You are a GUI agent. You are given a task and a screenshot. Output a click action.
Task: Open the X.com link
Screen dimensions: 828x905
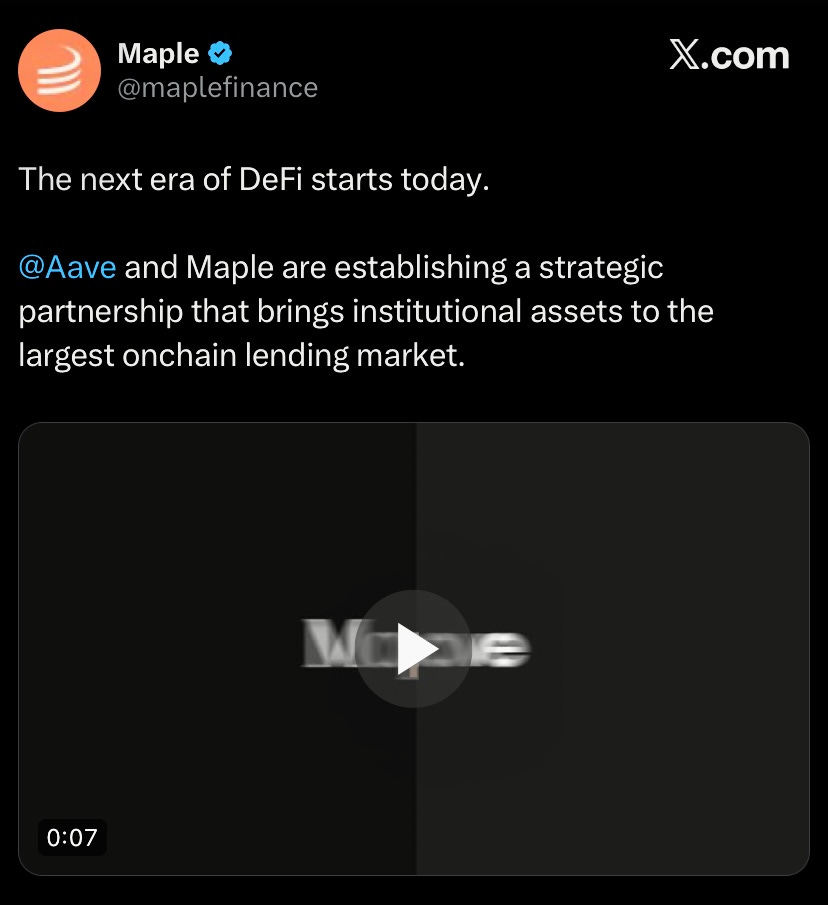point(729,55)
